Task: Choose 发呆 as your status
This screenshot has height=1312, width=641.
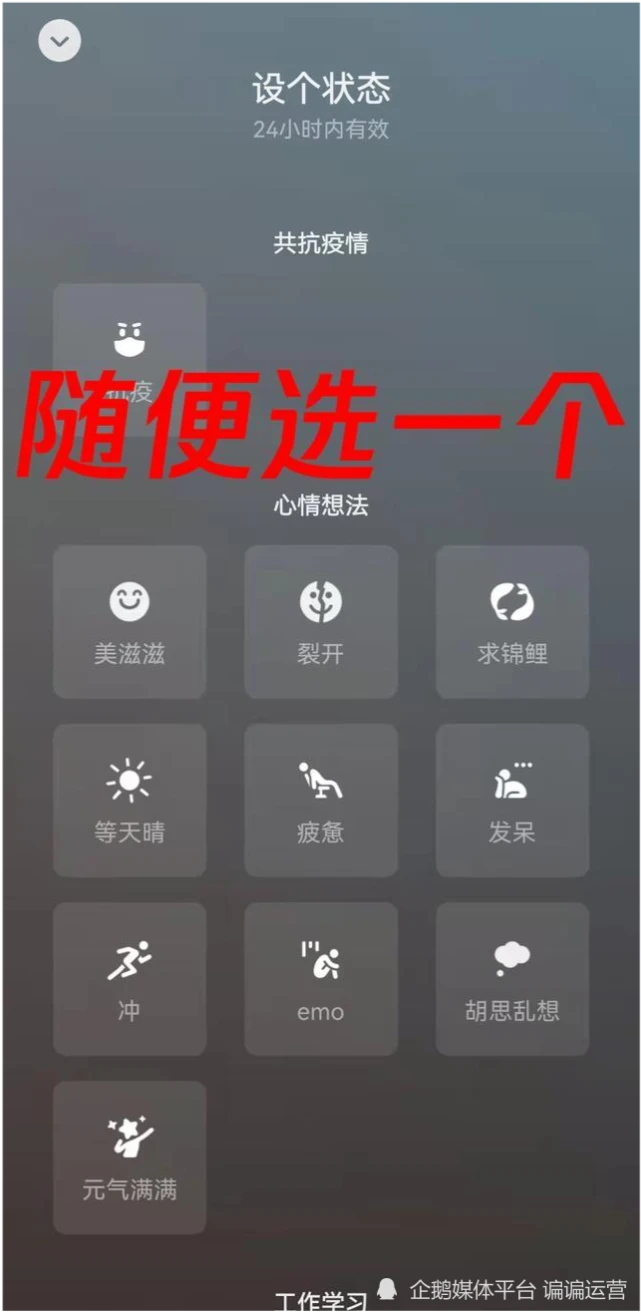Action: point(512,800)
